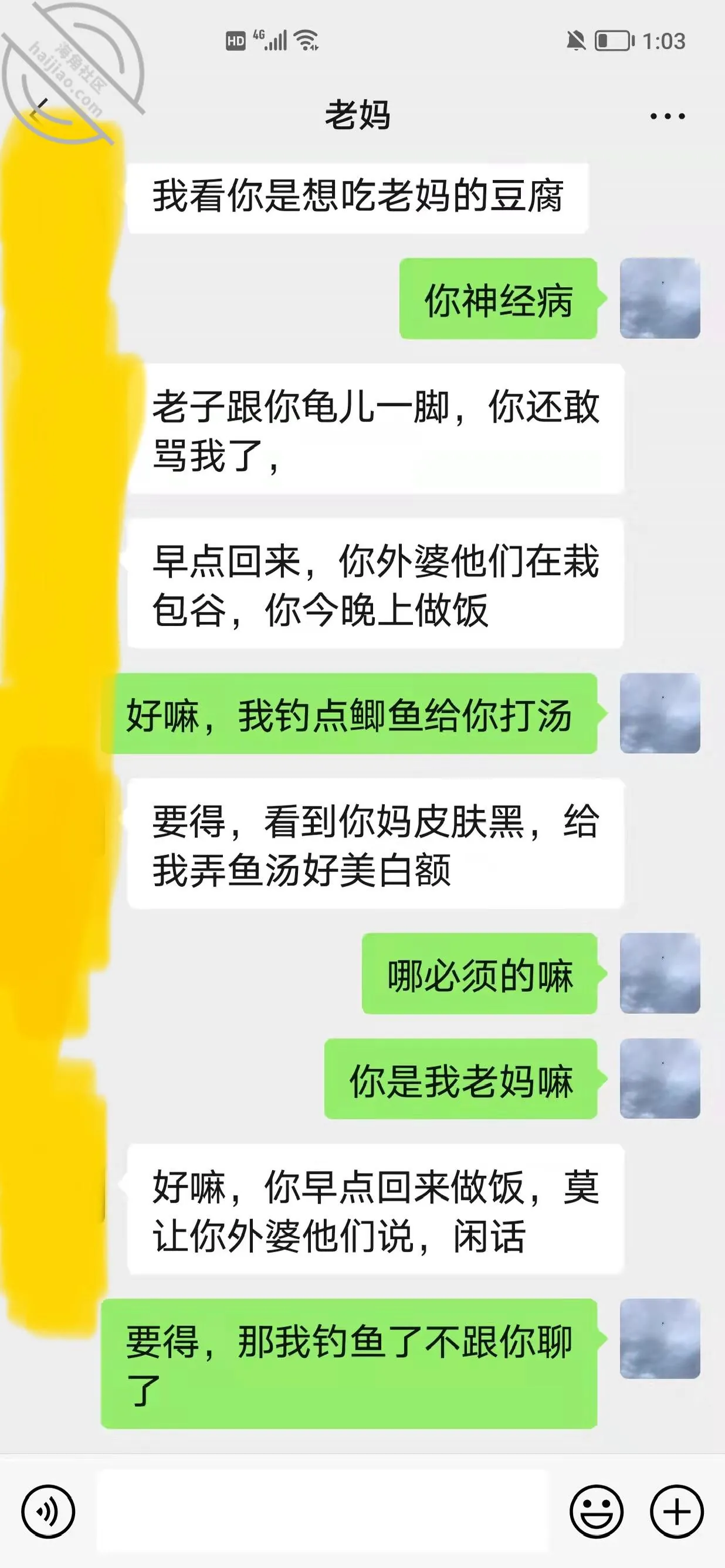This screenshot has height=1568, width=725.
Task: Tap the avatar next to 你神经病
Action: click(x=660, y=298)
